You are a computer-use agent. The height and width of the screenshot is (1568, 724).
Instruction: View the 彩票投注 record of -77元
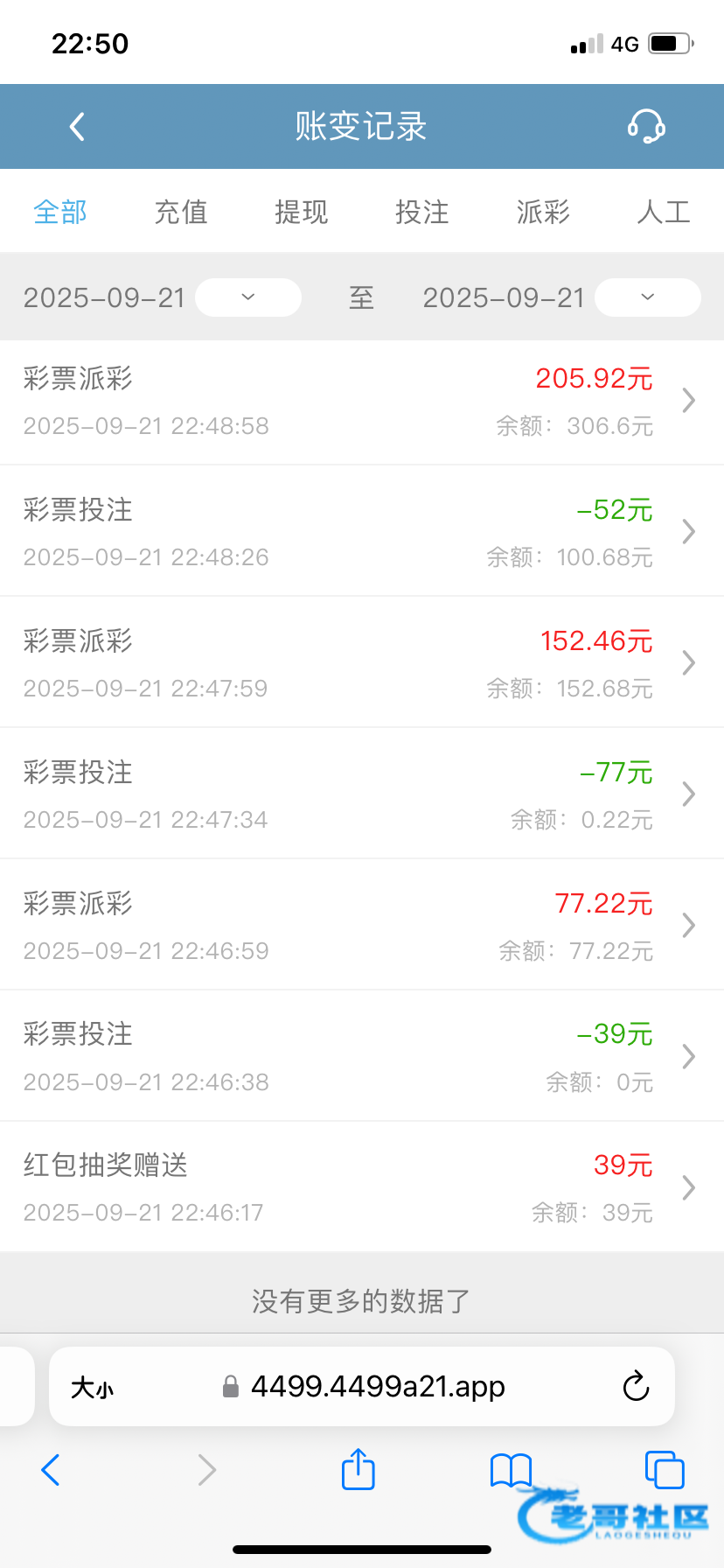[x=362, y=794]
